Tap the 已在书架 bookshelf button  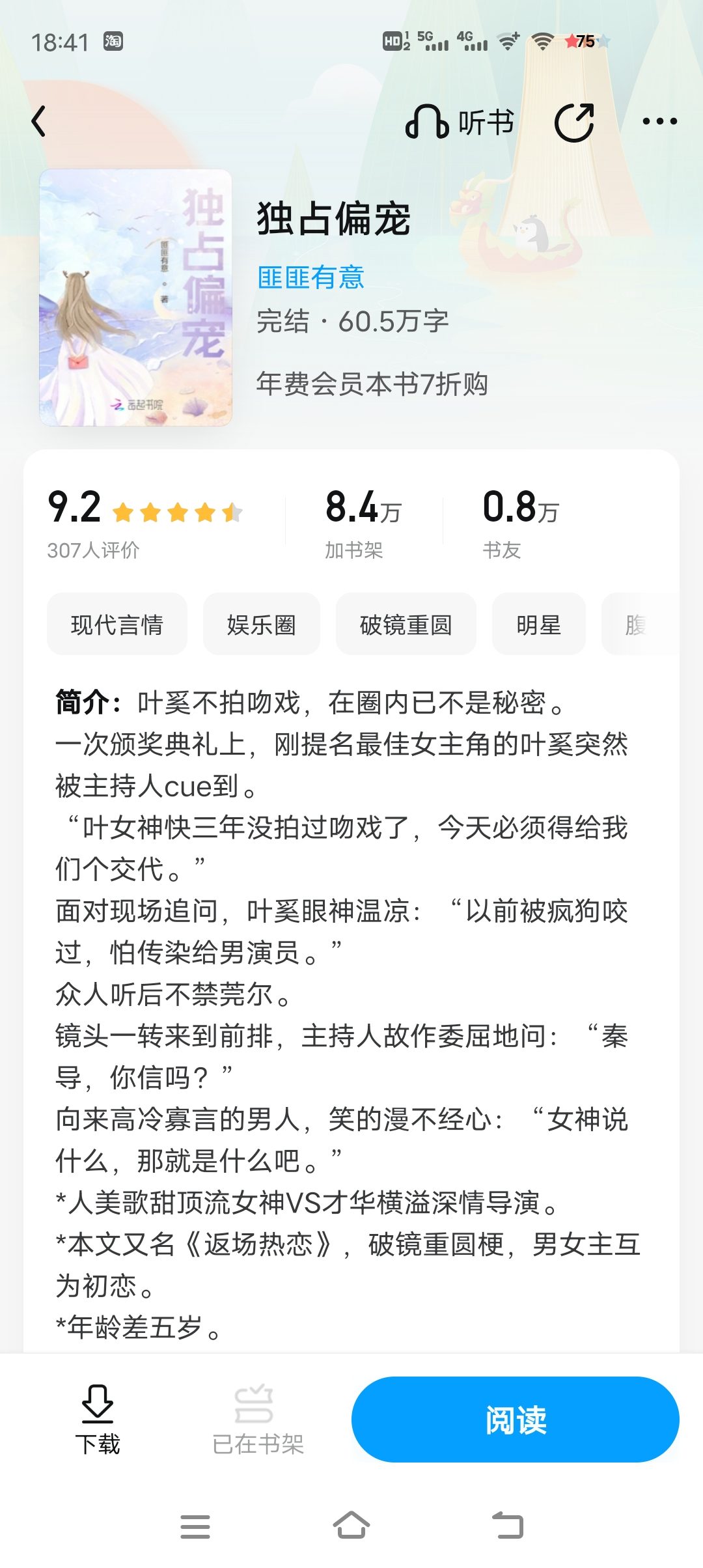[258, 1421]
